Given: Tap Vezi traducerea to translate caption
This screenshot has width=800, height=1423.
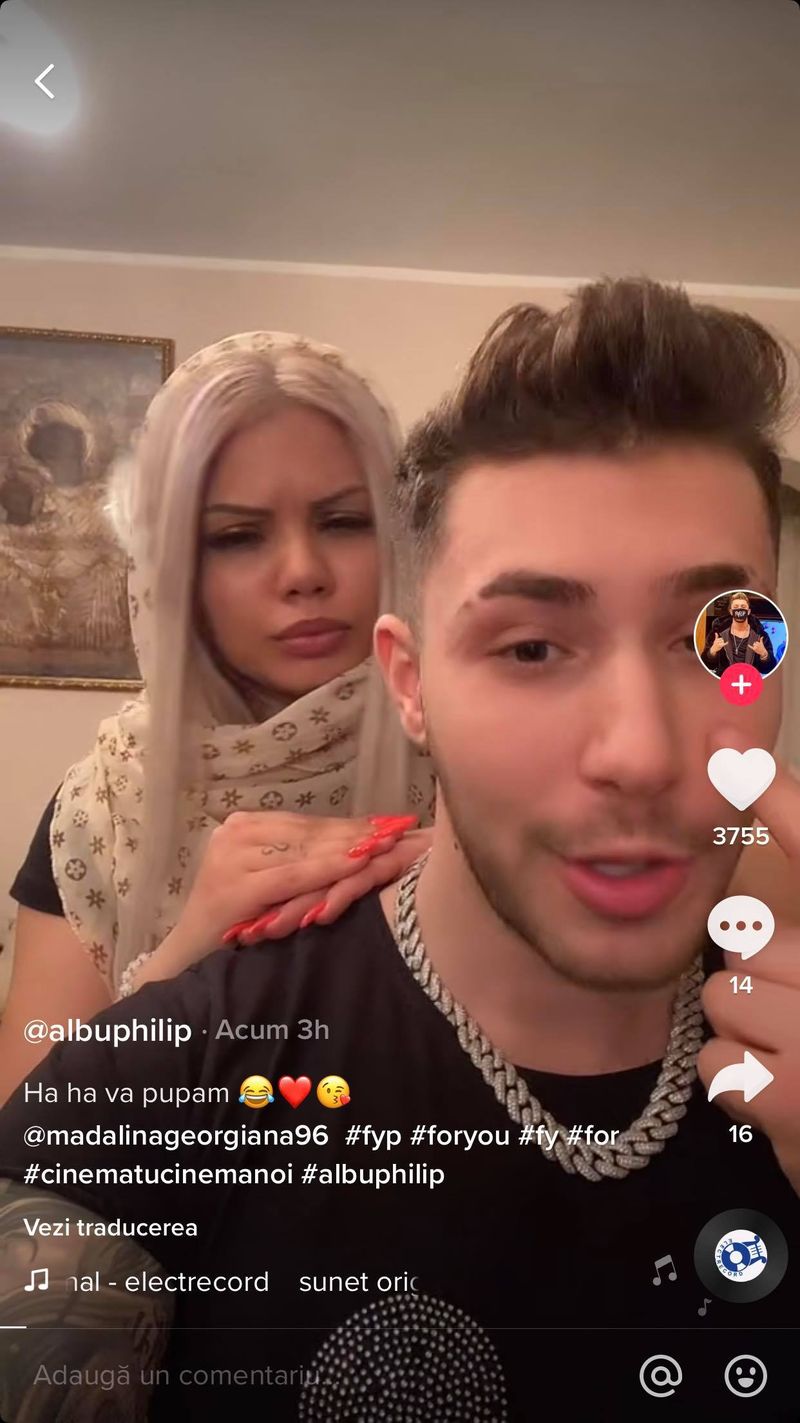Looking at the screenshot, I should [111, 1227].
